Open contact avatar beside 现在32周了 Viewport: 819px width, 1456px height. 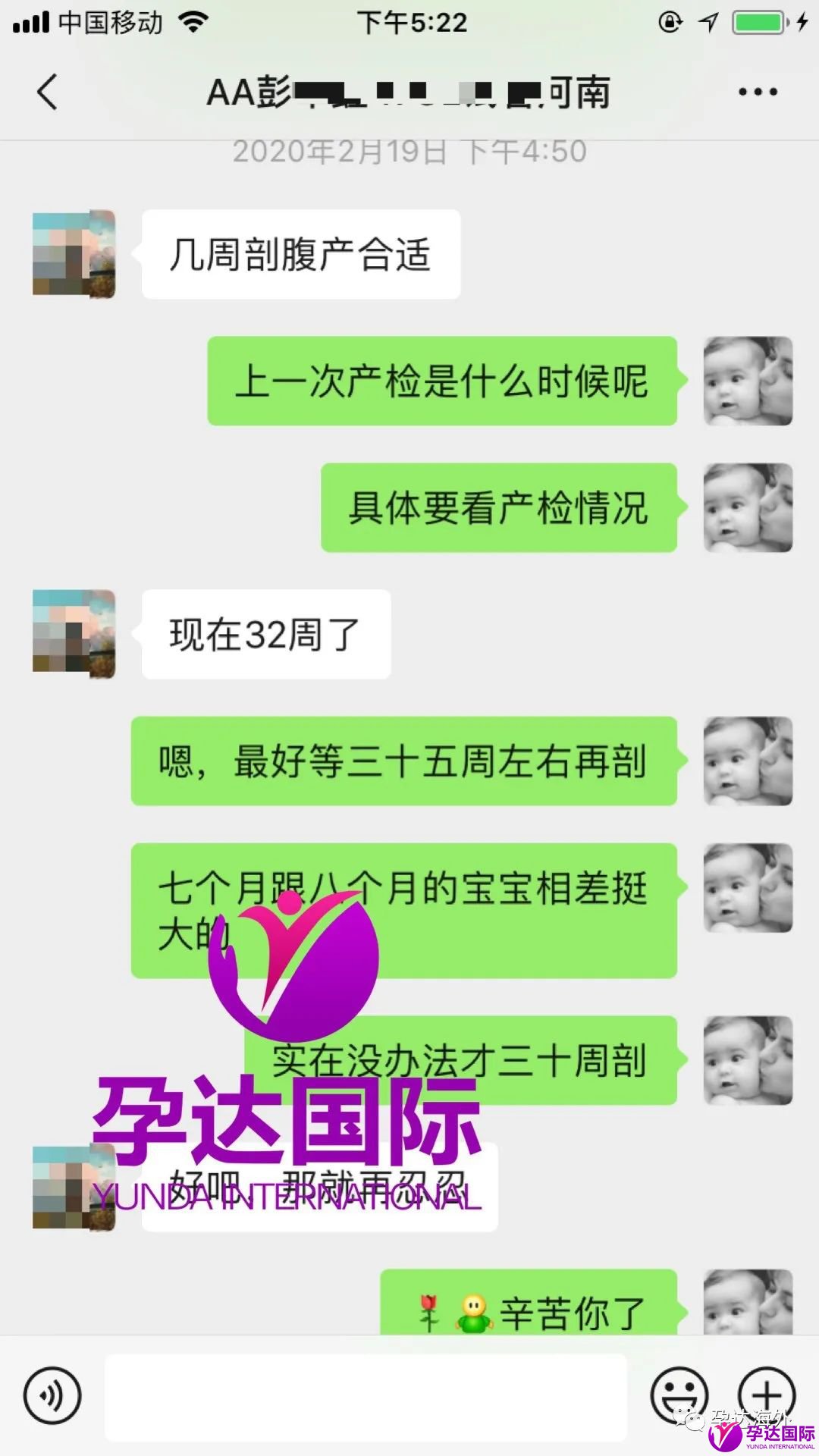(74, 634)
